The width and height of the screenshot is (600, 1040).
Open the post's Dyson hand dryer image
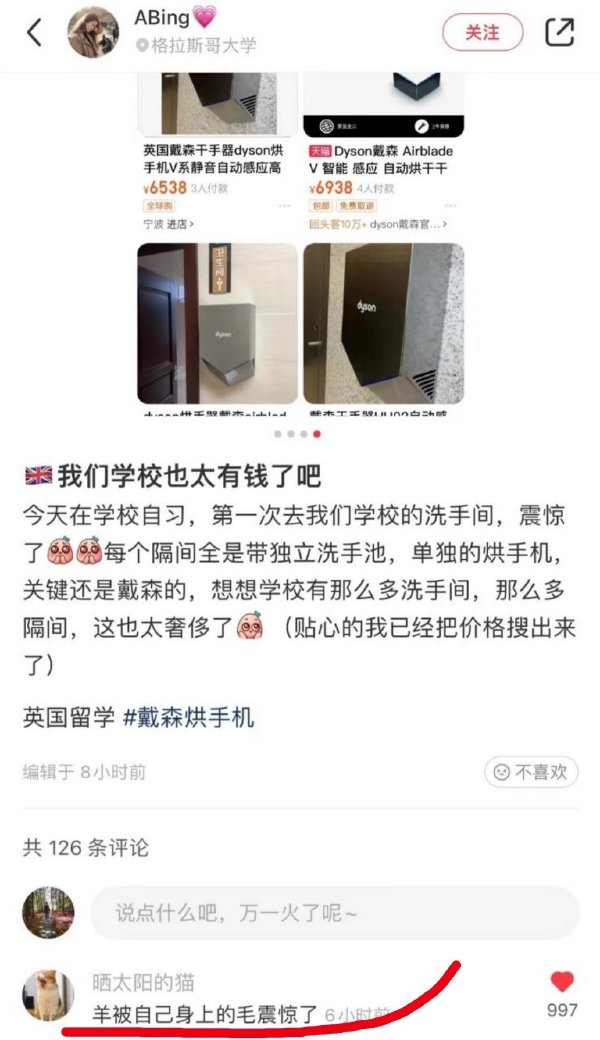(300, 250)
